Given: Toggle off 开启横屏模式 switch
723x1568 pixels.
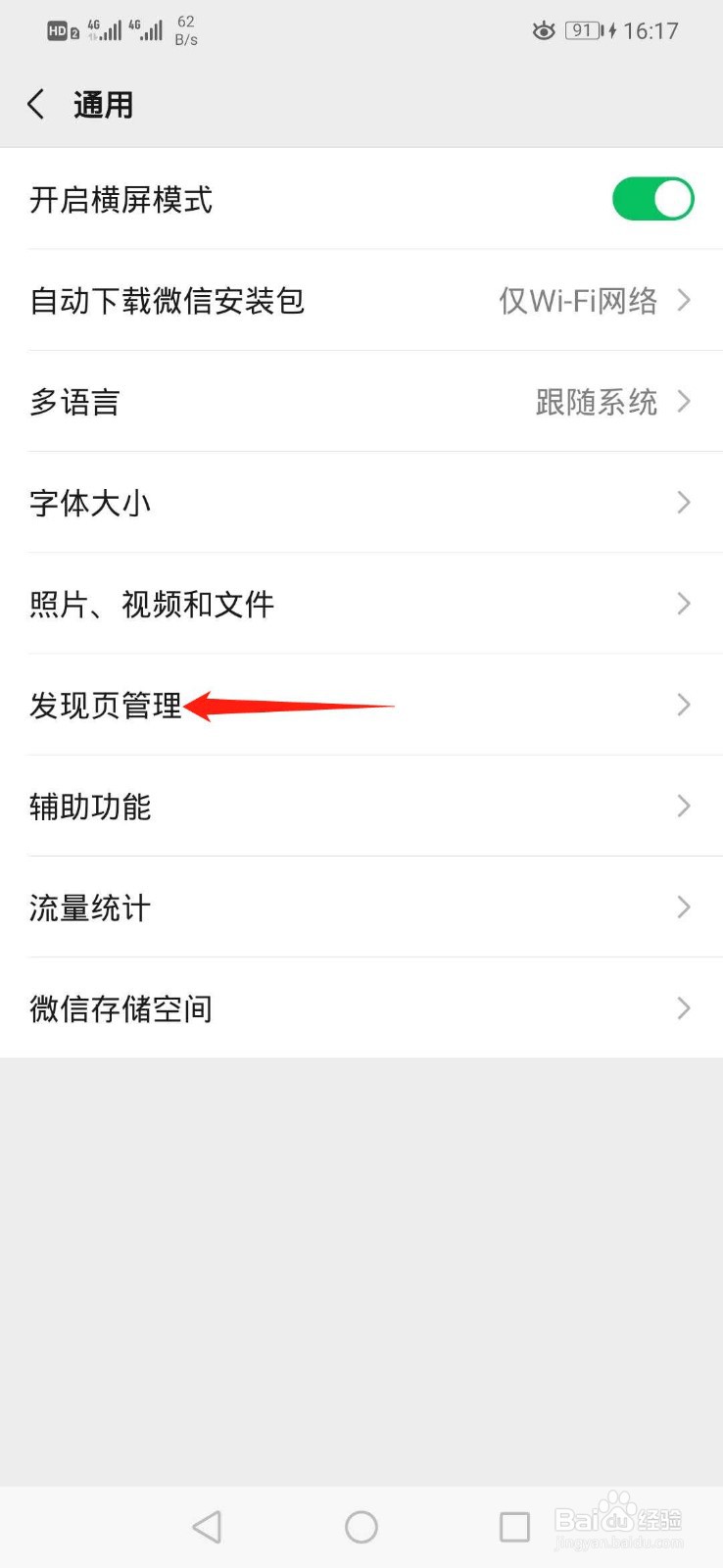Looking at the screenshot, I should [653, 198].
